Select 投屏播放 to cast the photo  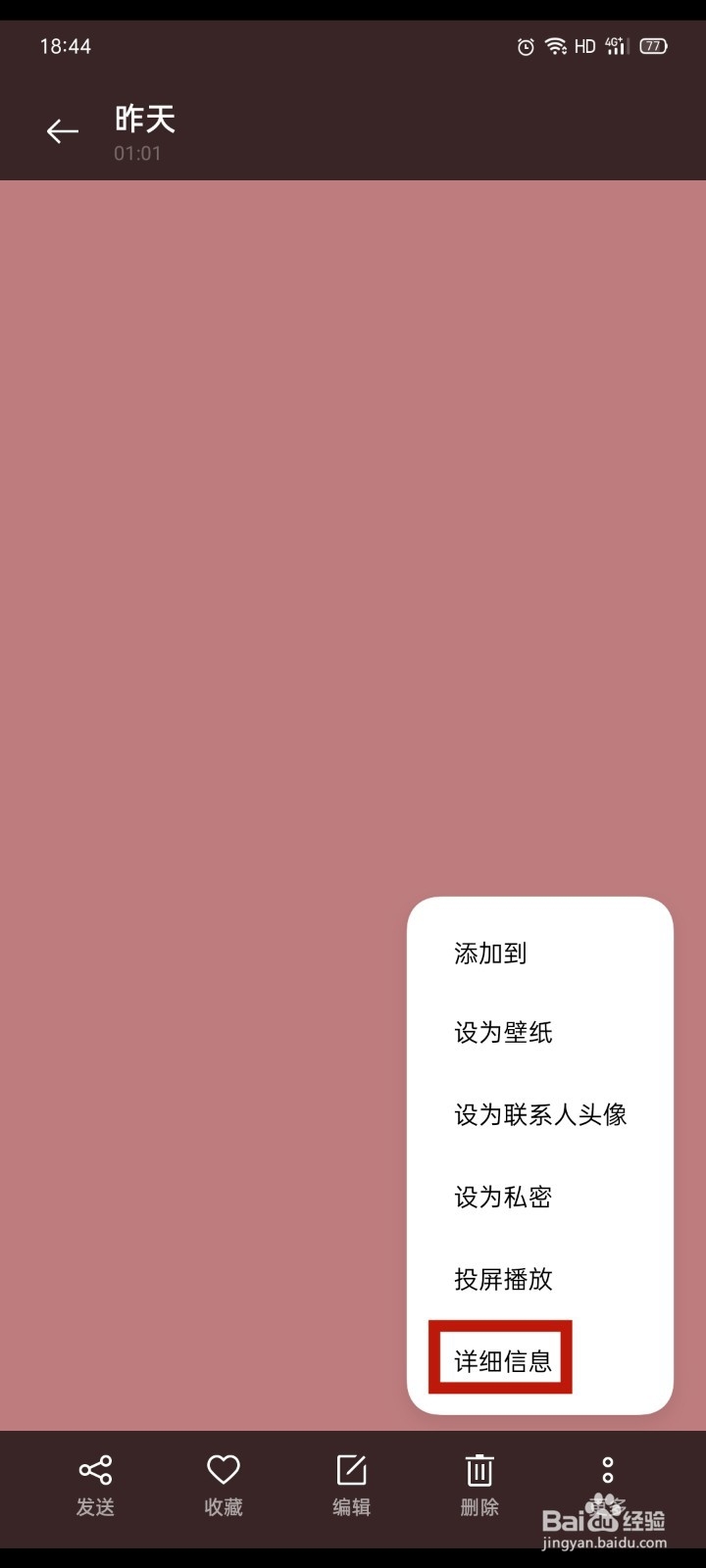[502, 1280]
